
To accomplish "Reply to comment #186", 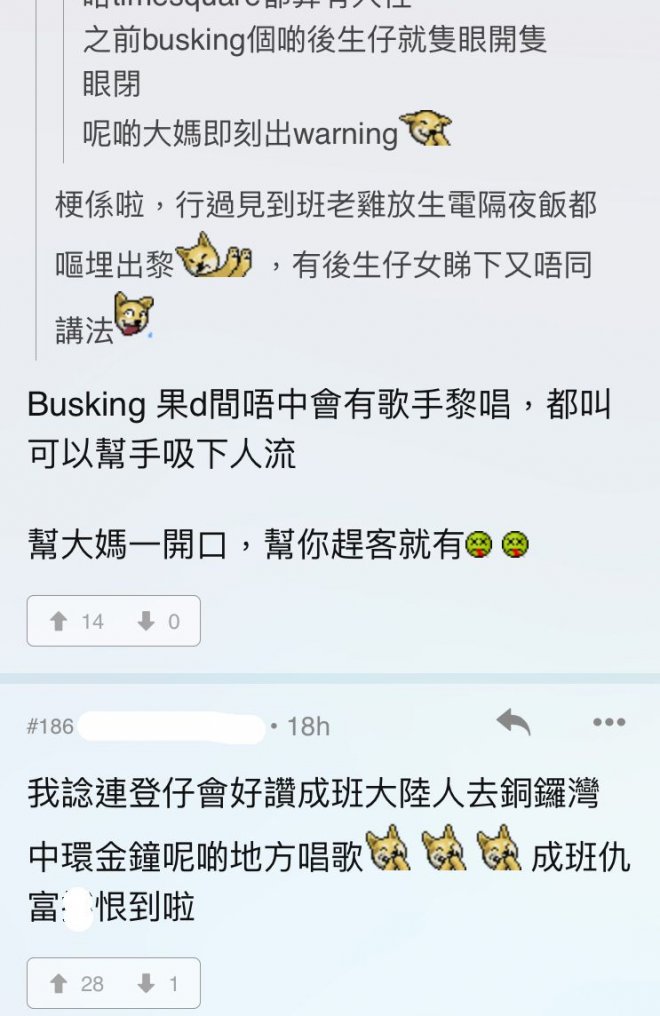I will [x=513, y=723].
